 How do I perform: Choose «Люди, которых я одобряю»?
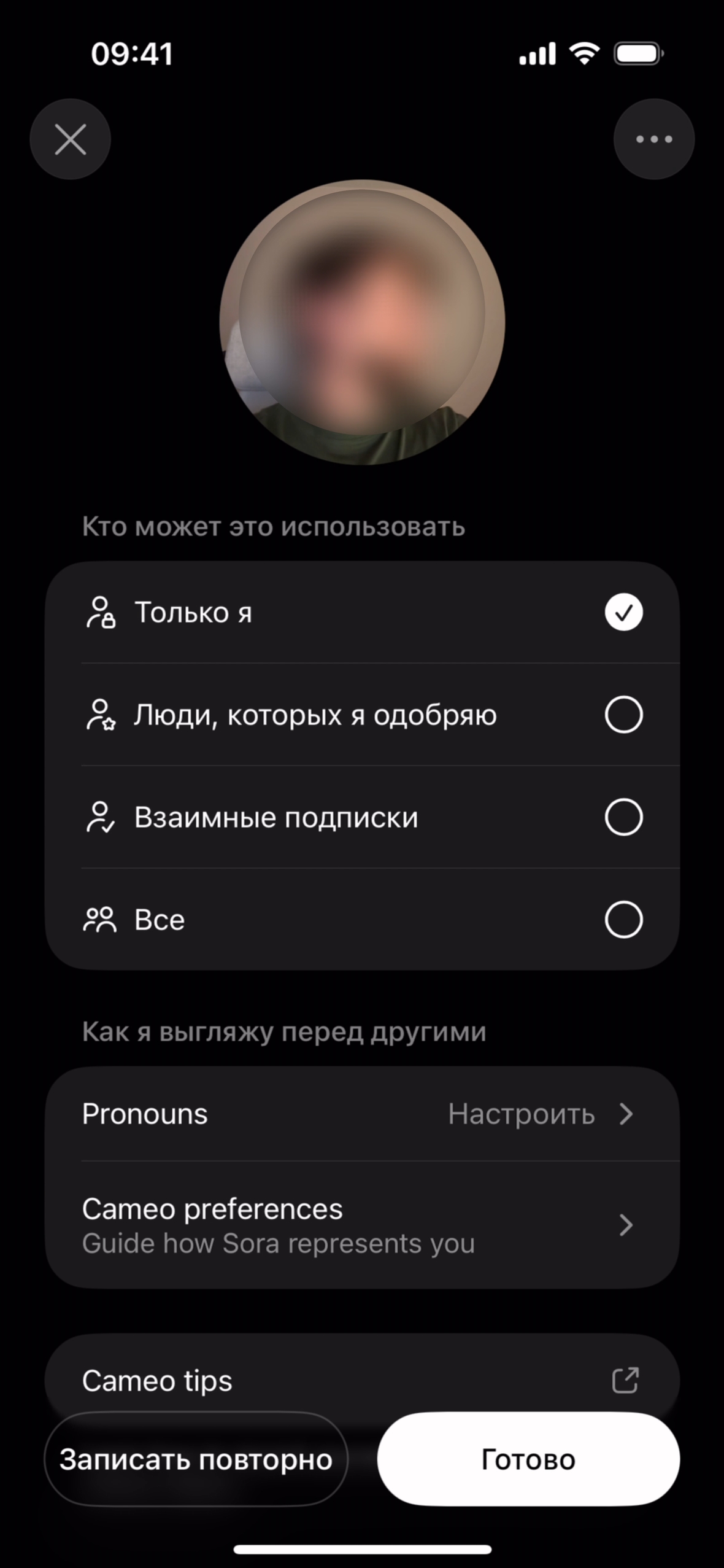(362, 715)
